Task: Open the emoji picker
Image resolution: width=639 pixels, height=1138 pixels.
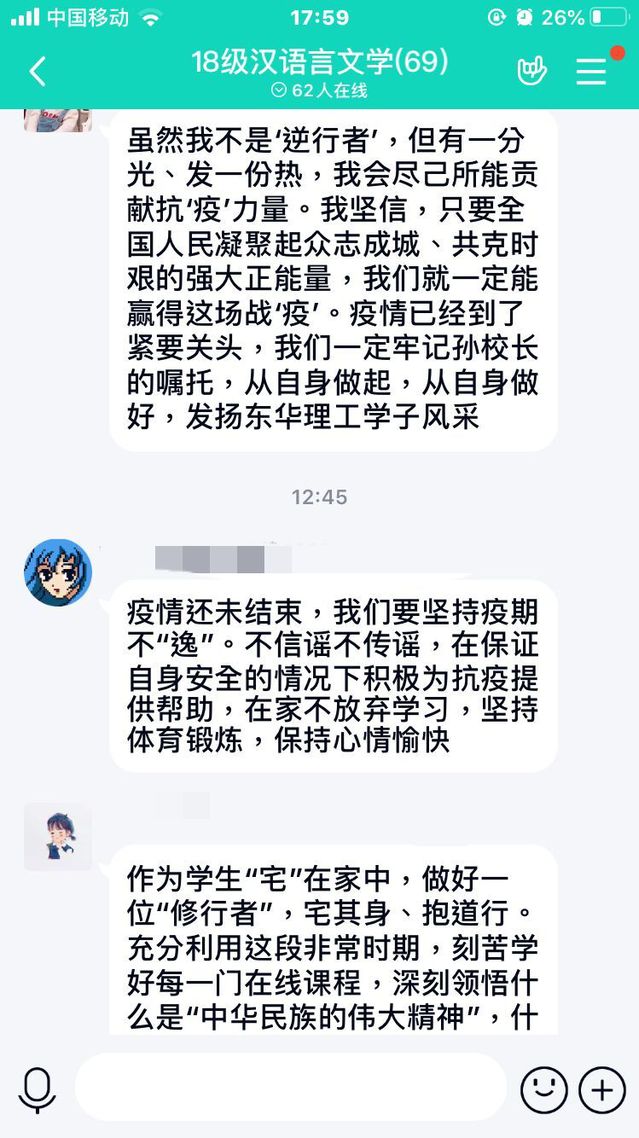Action: (543, 1089)
